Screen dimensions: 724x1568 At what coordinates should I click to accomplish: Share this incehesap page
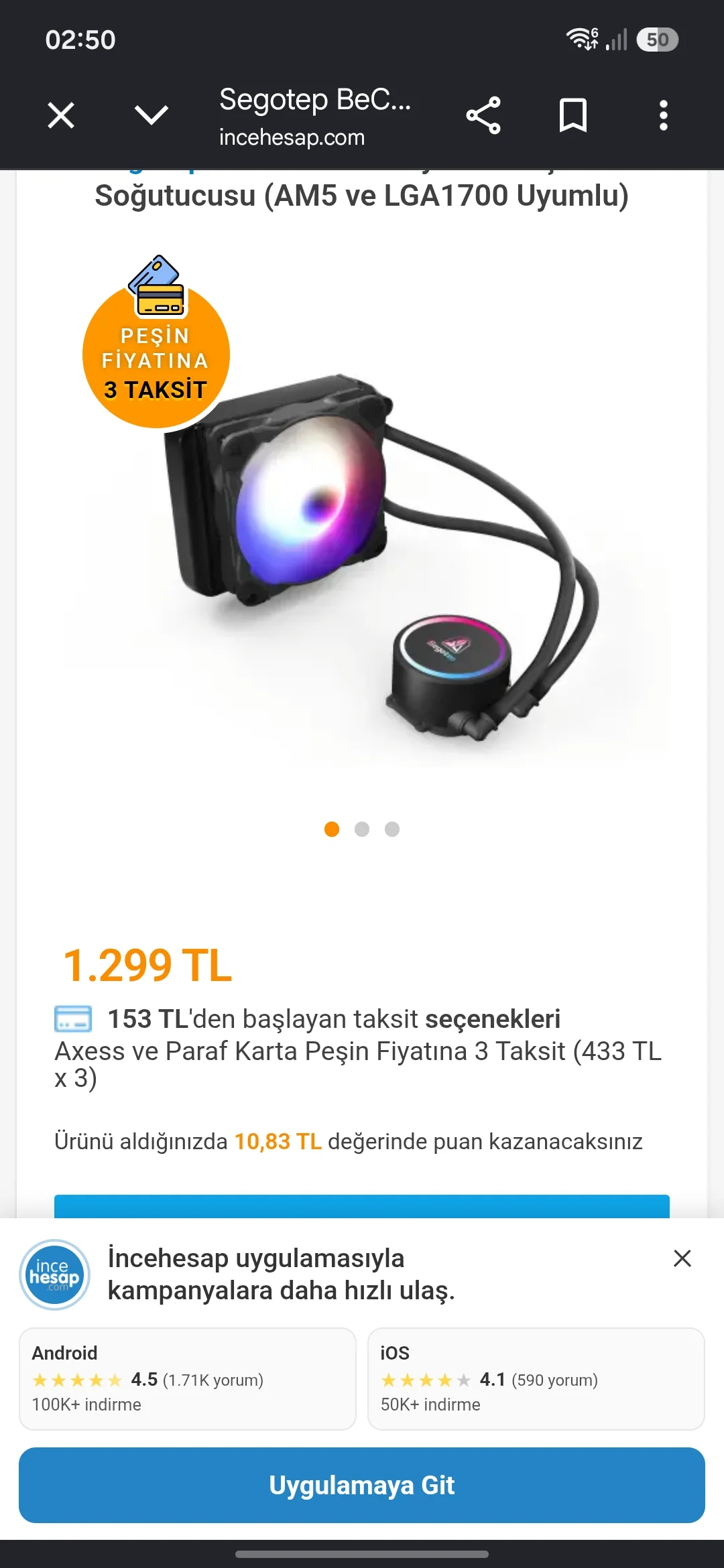coord(483,115)
